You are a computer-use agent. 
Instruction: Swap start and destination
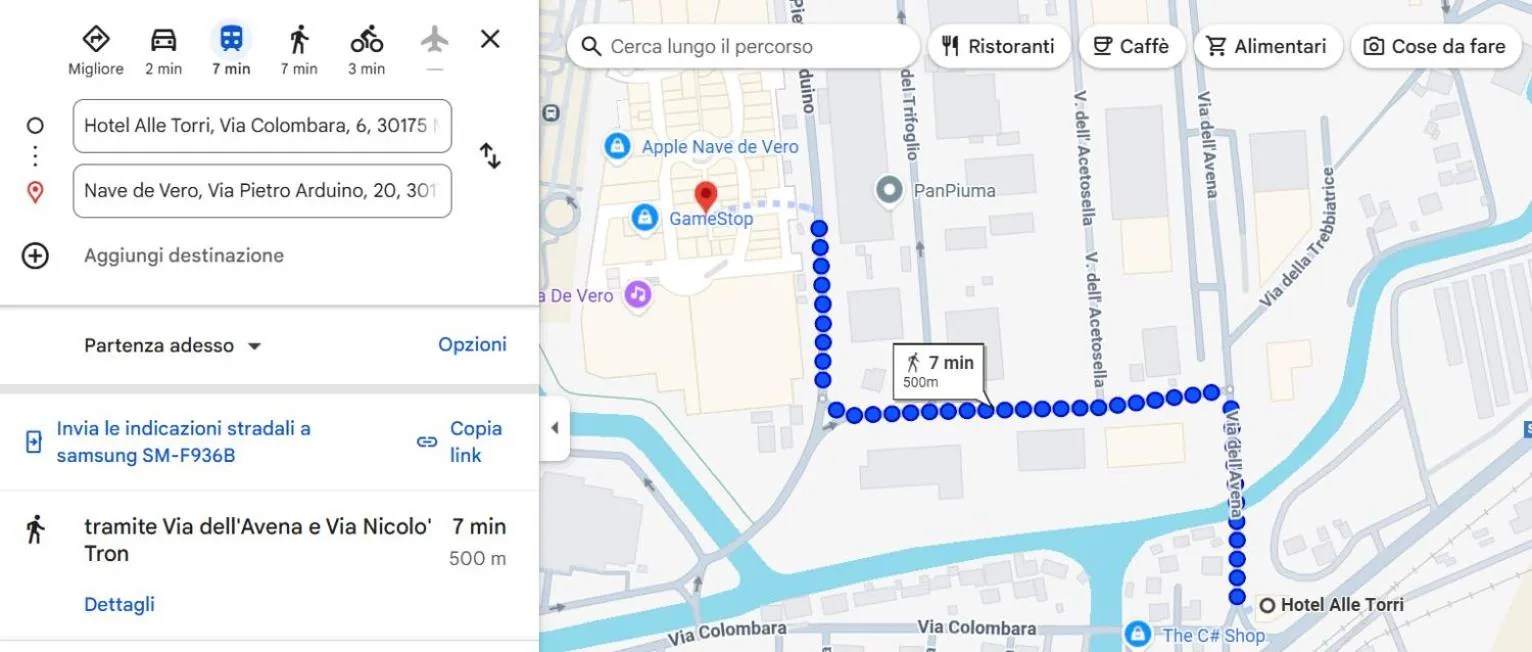click(490, 156)
